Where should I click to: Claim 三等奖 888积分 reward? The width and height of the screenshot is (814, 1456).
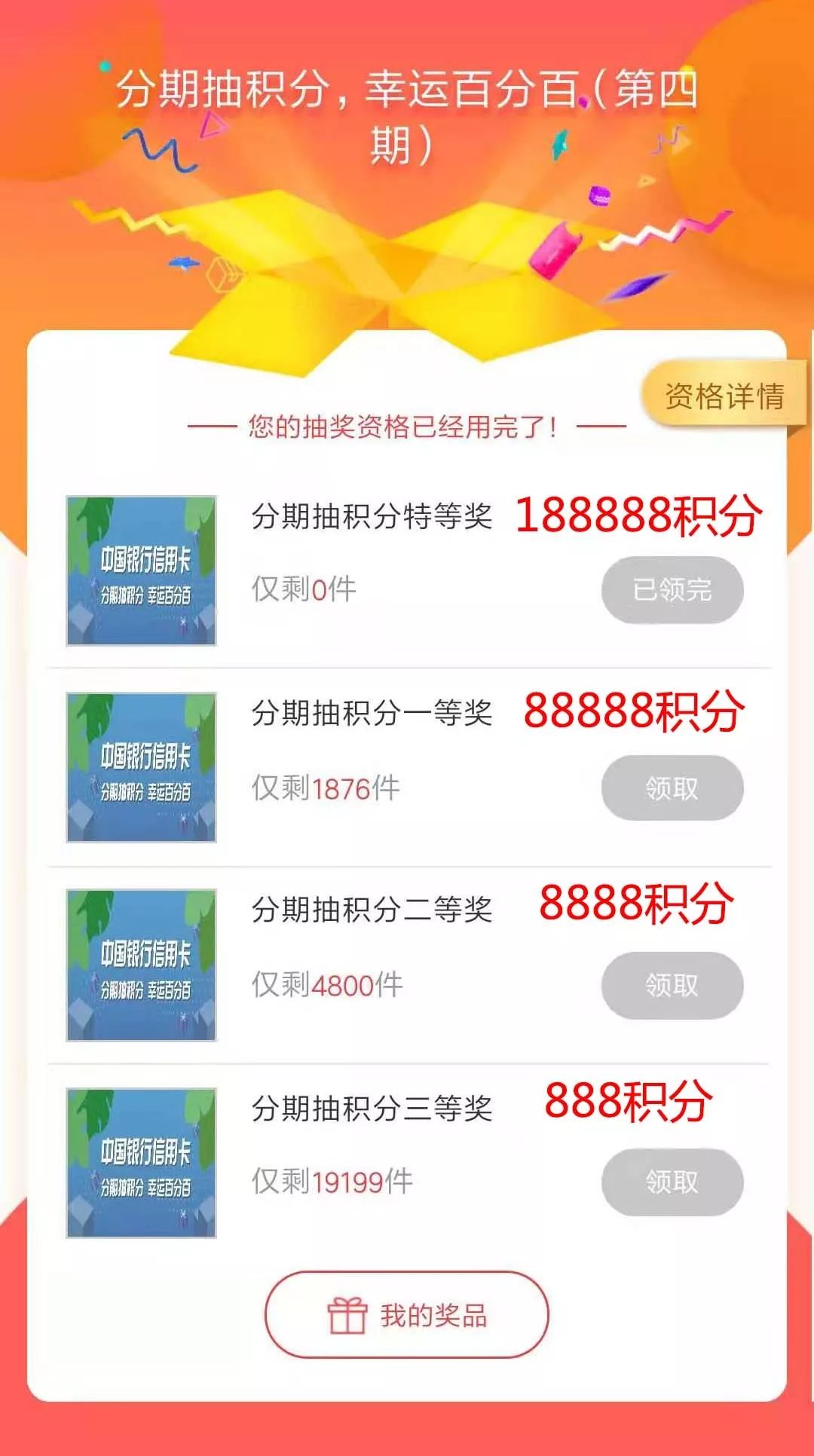(672, 1182)
